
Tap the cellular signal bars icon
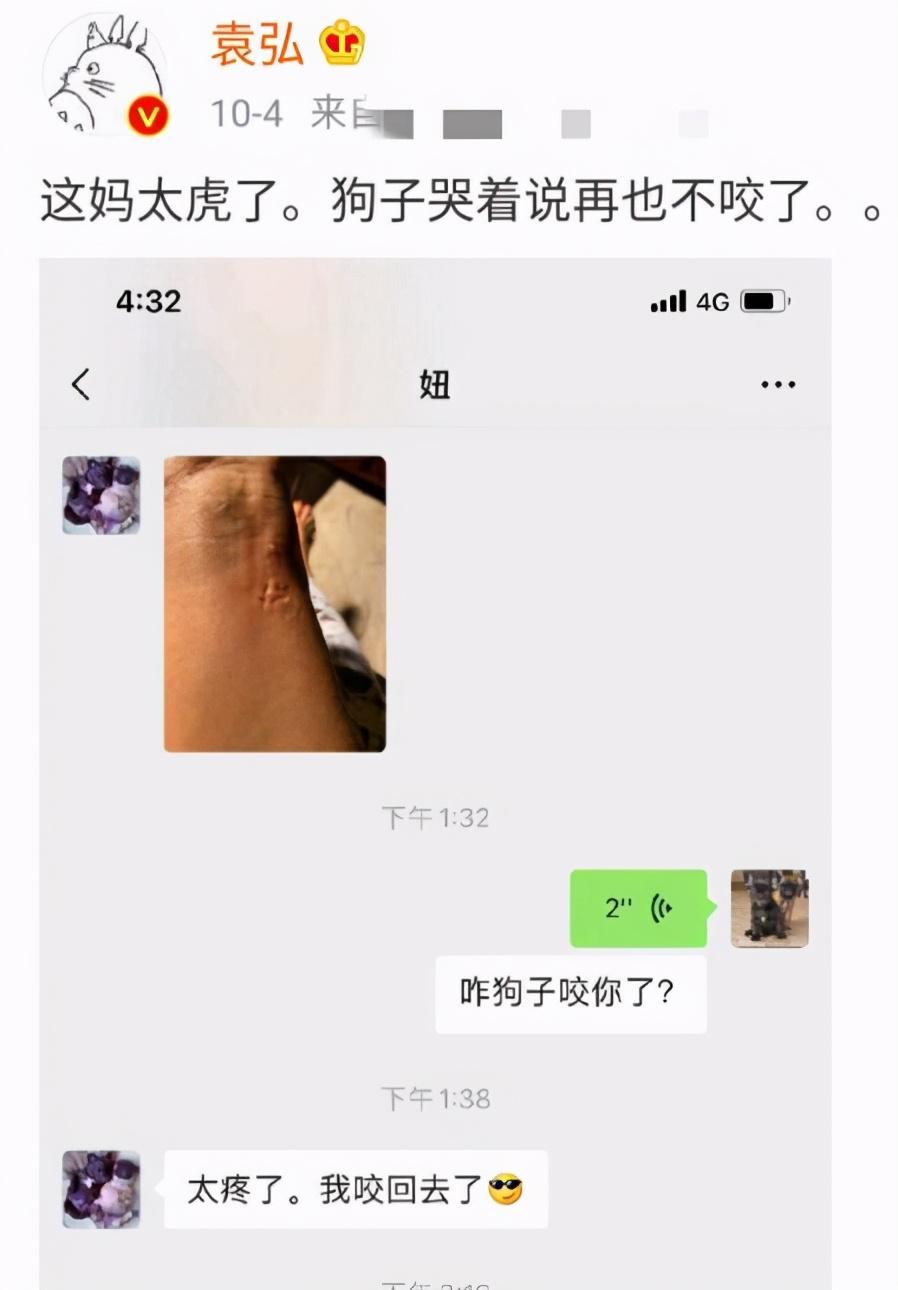[x=667, y=301]
